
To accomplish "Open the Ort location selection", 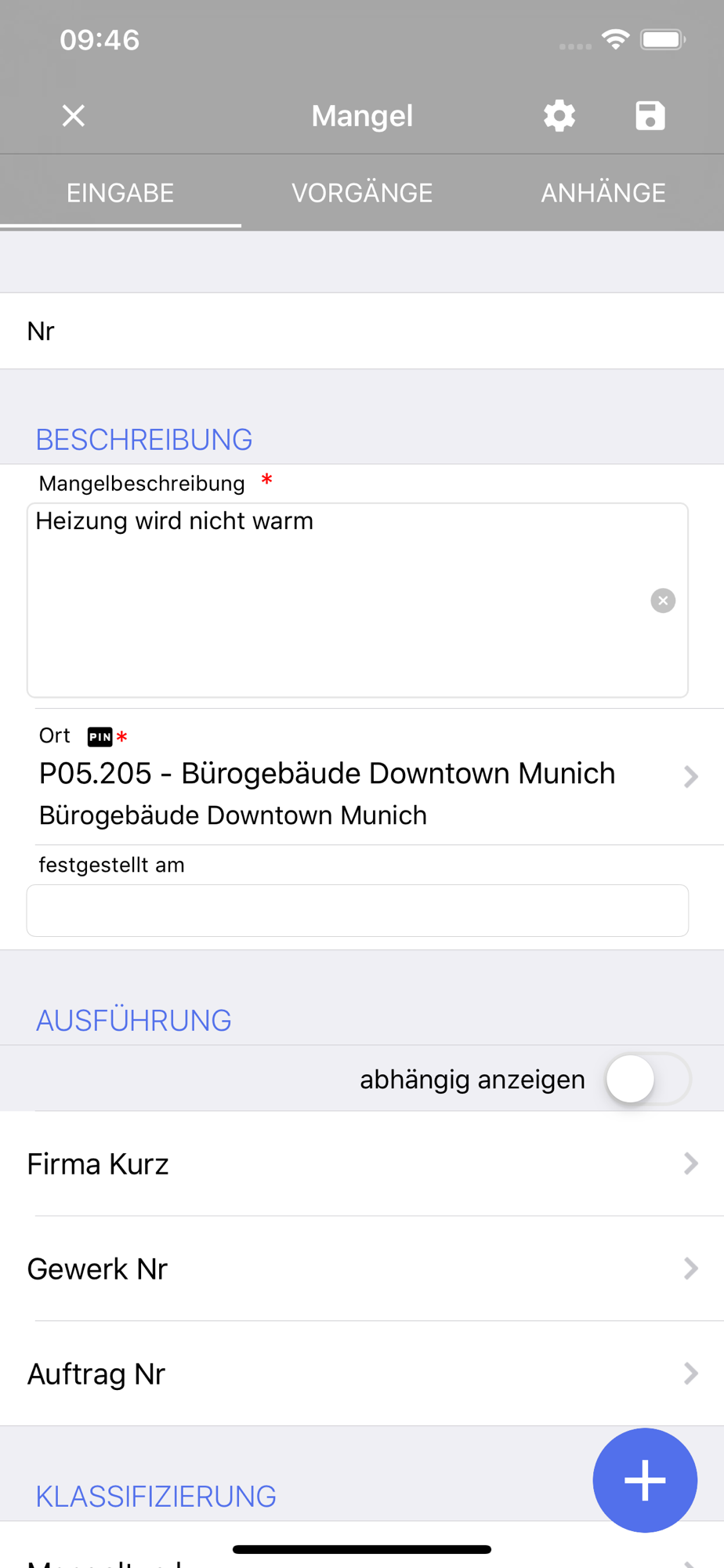I will (362, 792).
